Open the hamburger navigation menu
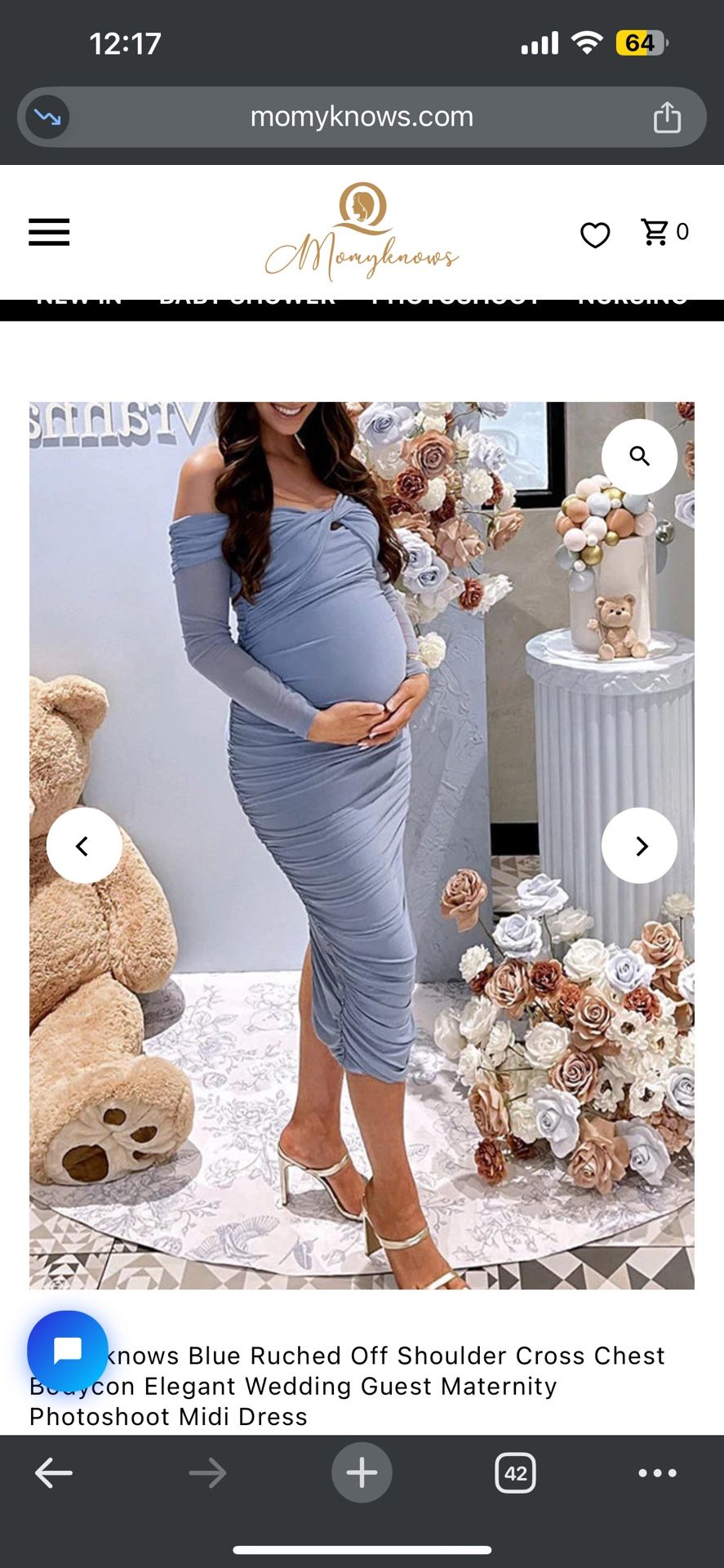This screenshot has height=1568, width=724. pos(49,233)
